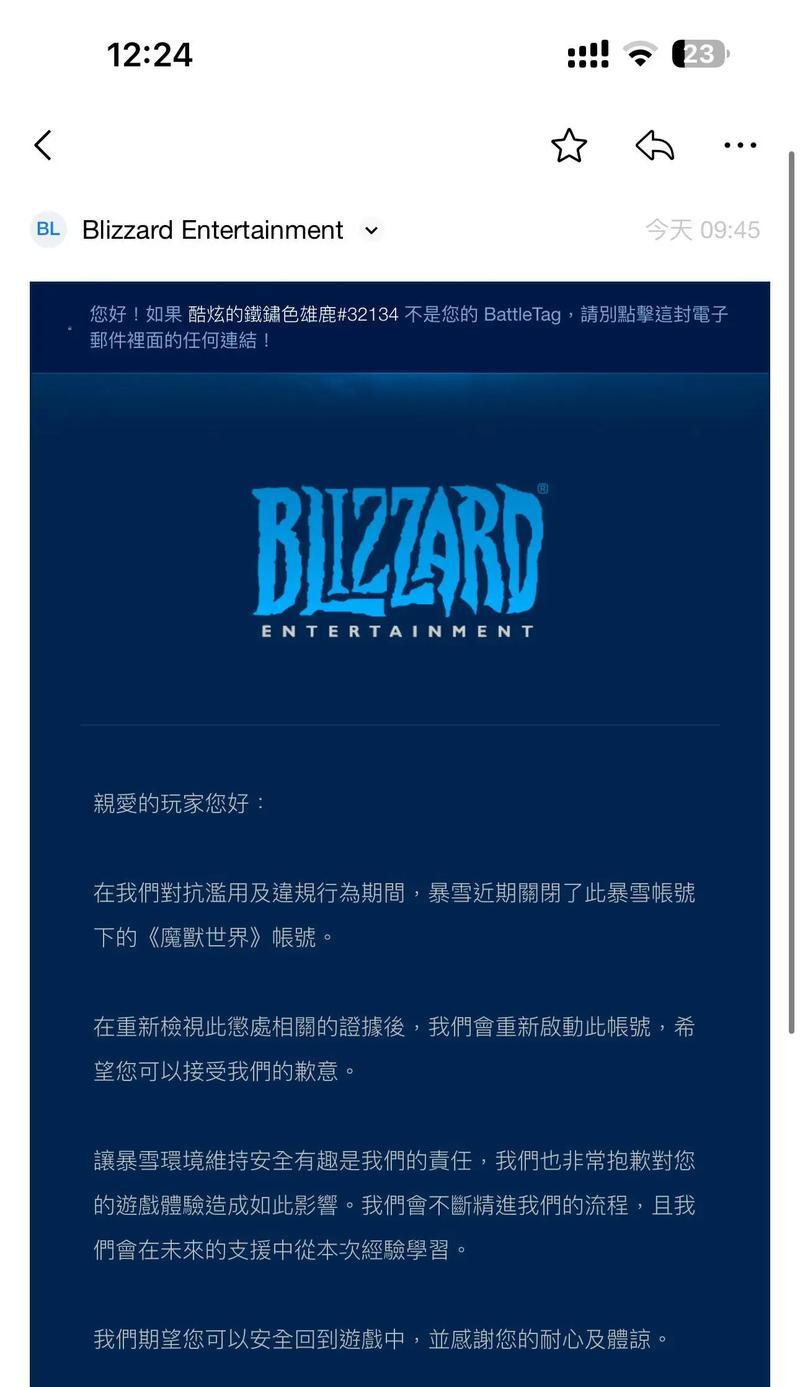Expand Blizzard Entertainment sender details

click(x=371, y=230)
